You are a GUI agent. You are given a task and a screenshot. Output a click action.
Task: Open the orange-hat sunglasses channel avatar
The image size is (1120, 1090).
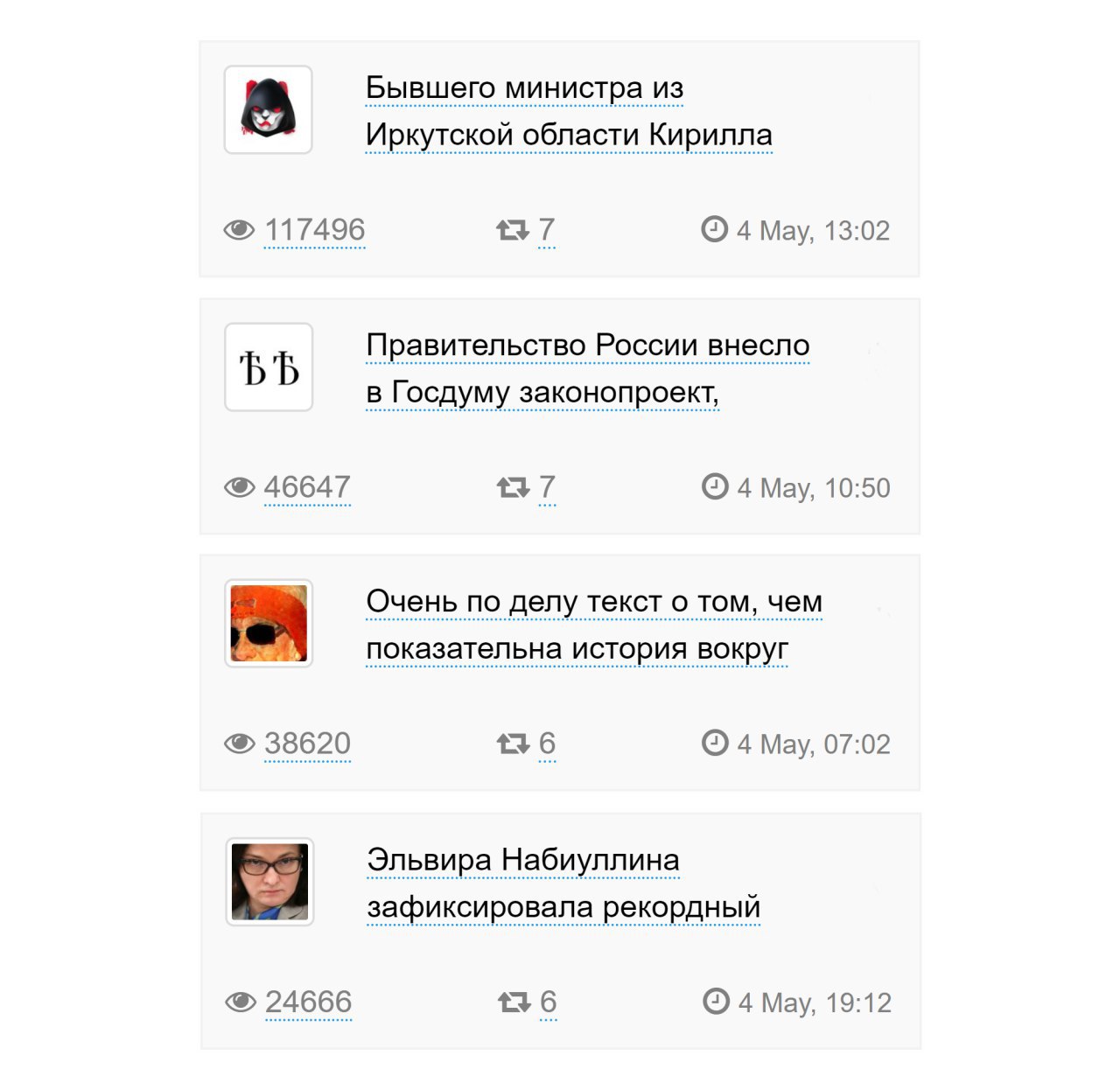269,624
